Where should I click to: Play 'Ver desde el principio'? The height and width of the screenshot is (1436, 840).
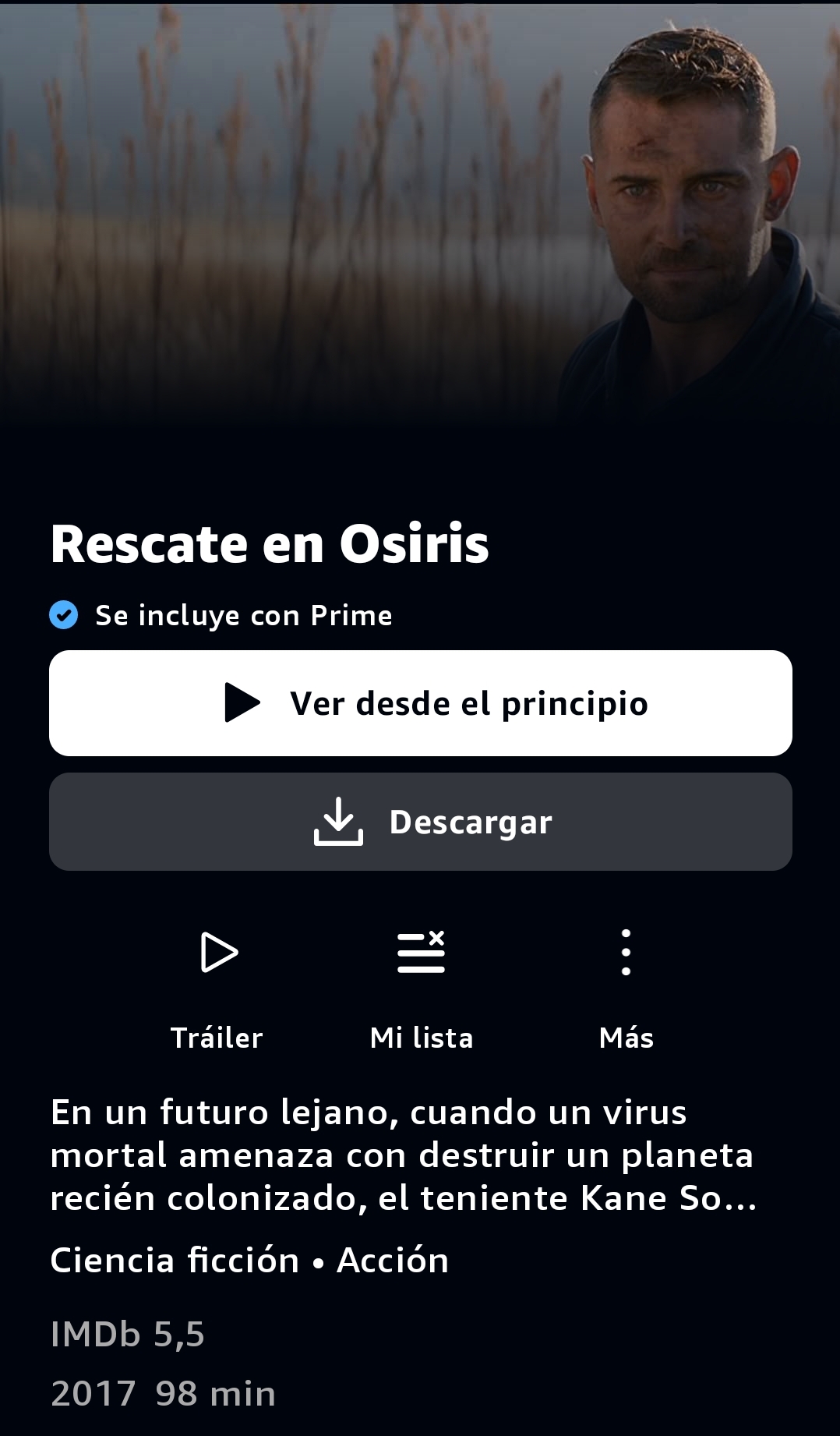pos(421,703)
